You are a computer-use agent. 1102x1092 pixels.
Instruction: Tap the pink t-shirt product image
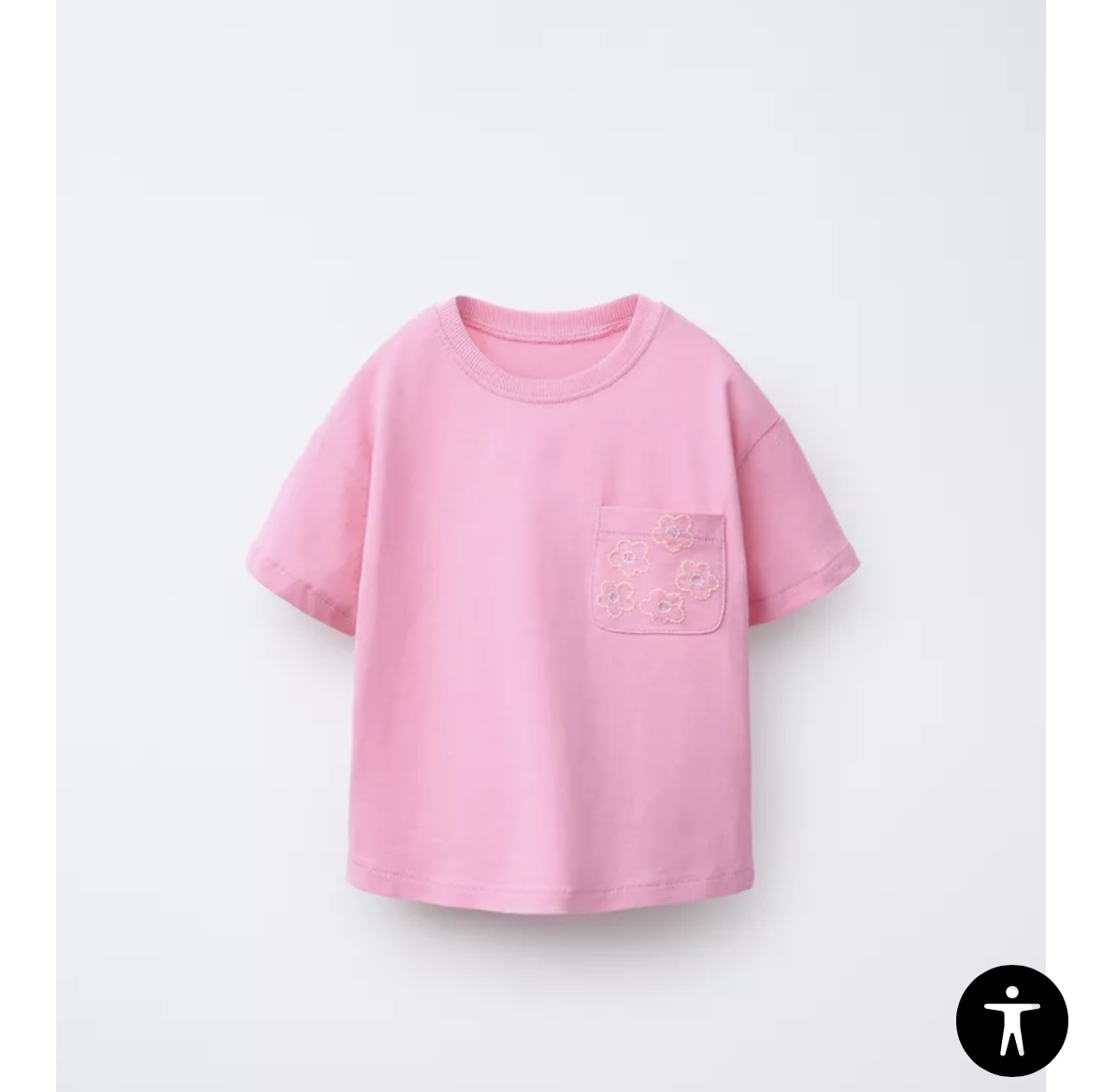point(550,598)
